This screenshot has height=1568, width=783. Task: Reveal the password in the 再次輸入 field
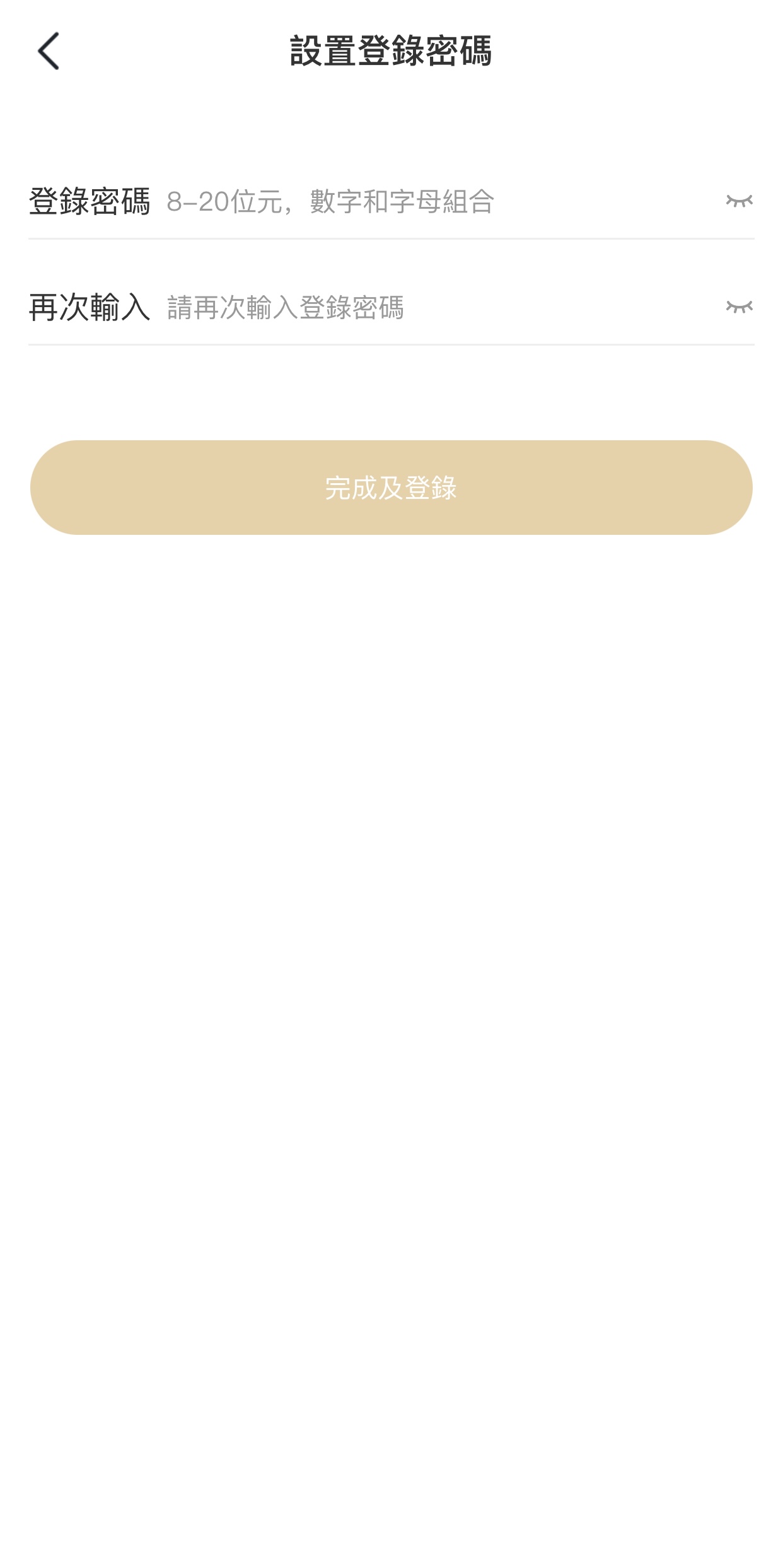coord(739,307)
